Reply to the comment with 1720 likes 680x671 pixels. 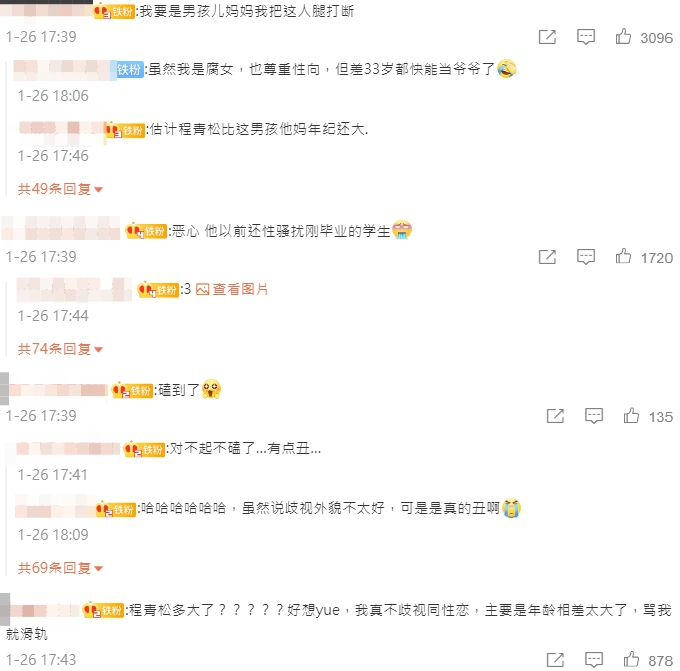(x=587, y=257)
